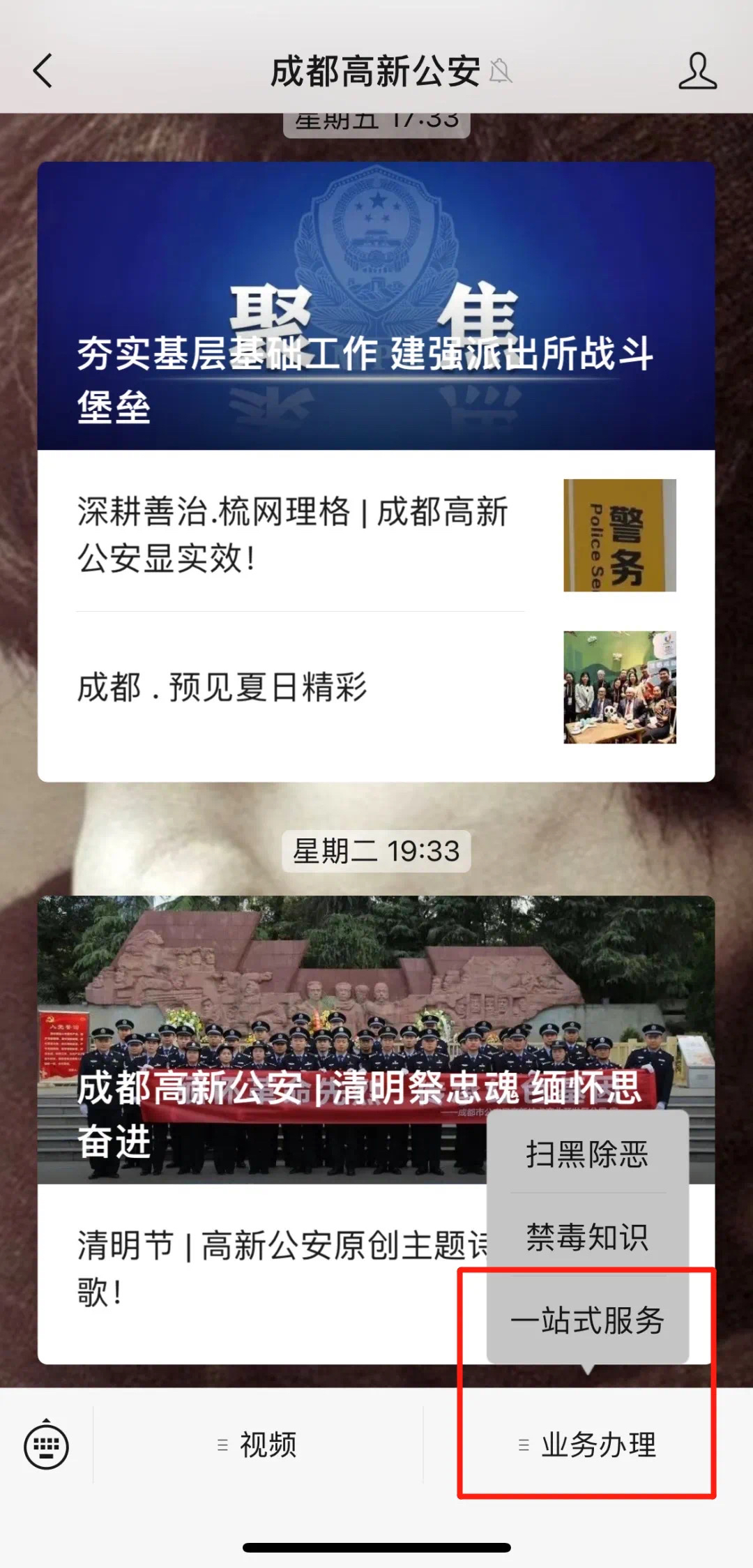Tap the 视频 bottom menu
This screenshot has height=1568, width=753.
(x=257, y=1445)
